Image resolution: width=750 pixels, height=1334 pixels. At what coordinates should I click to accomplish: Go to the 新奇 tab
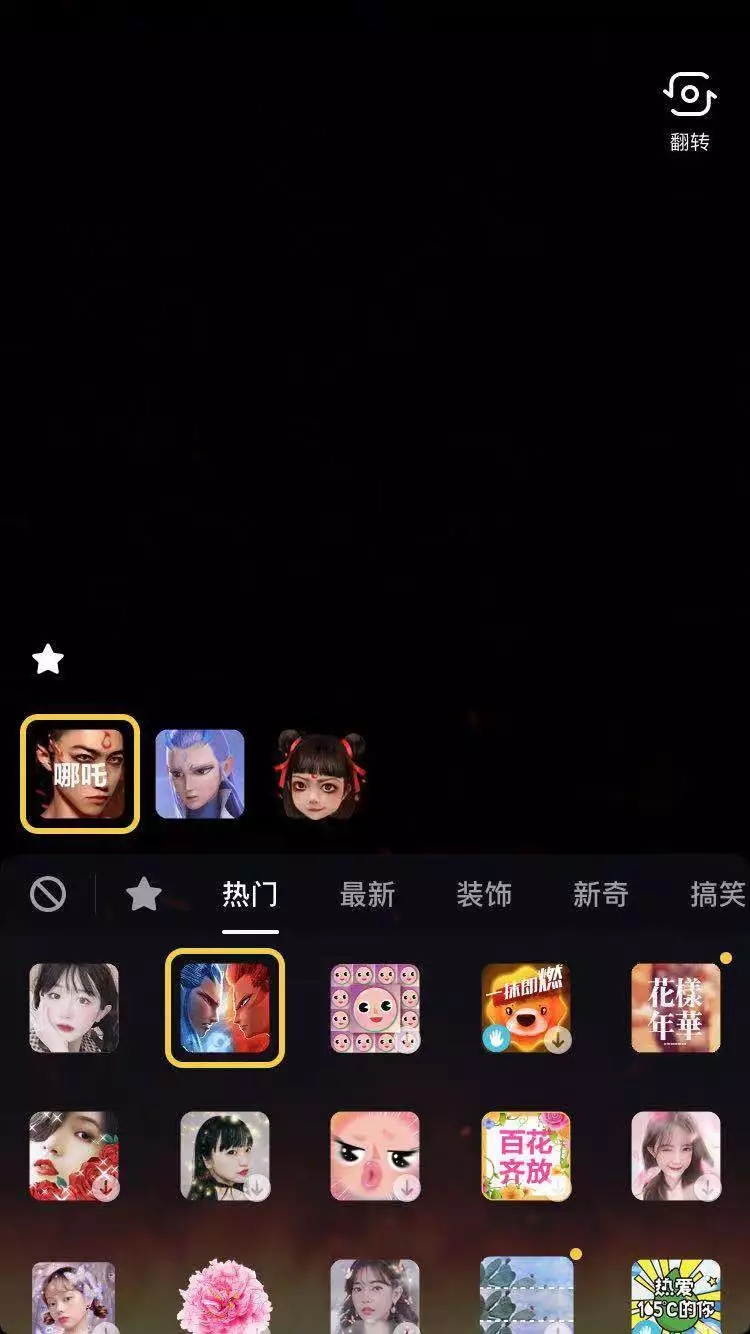coord(600,894)
